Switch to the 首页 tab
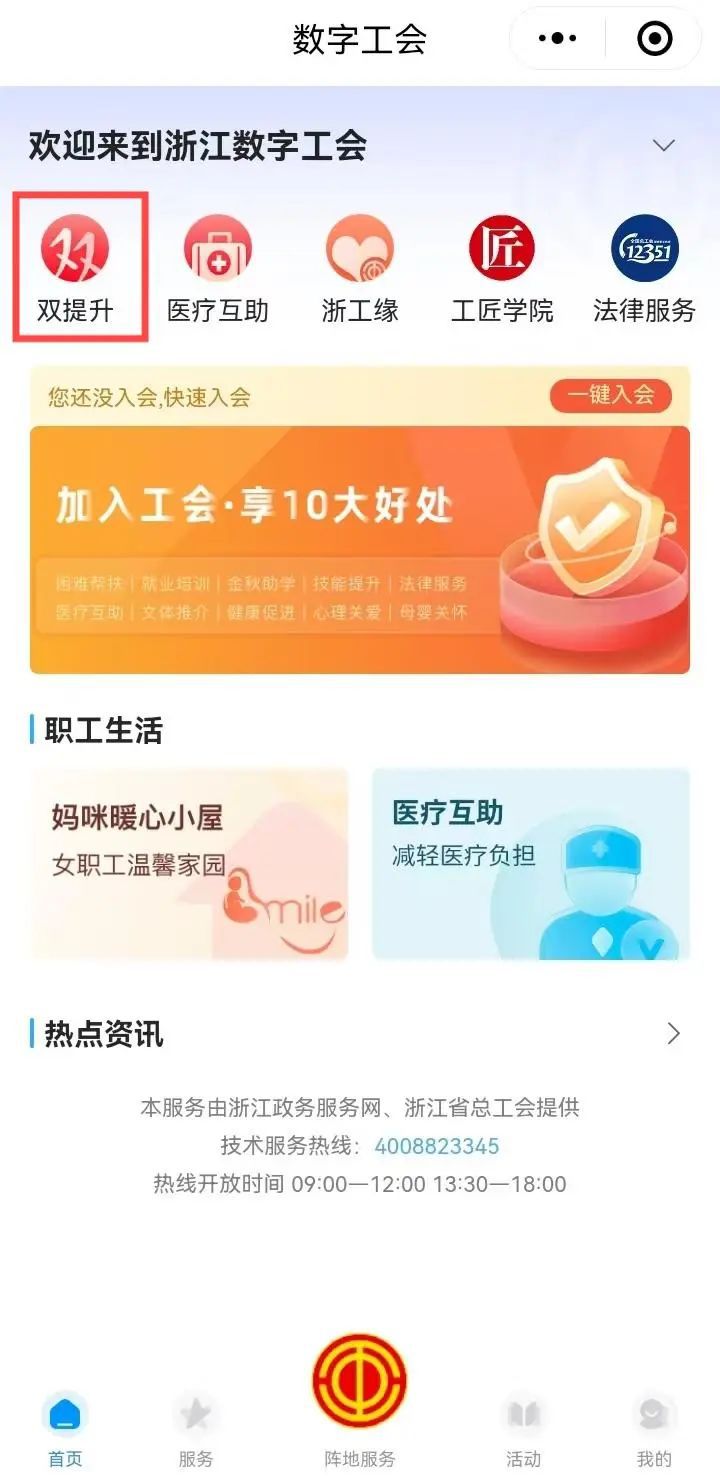Screen dimensions: 720x1481 point(65,1430)
